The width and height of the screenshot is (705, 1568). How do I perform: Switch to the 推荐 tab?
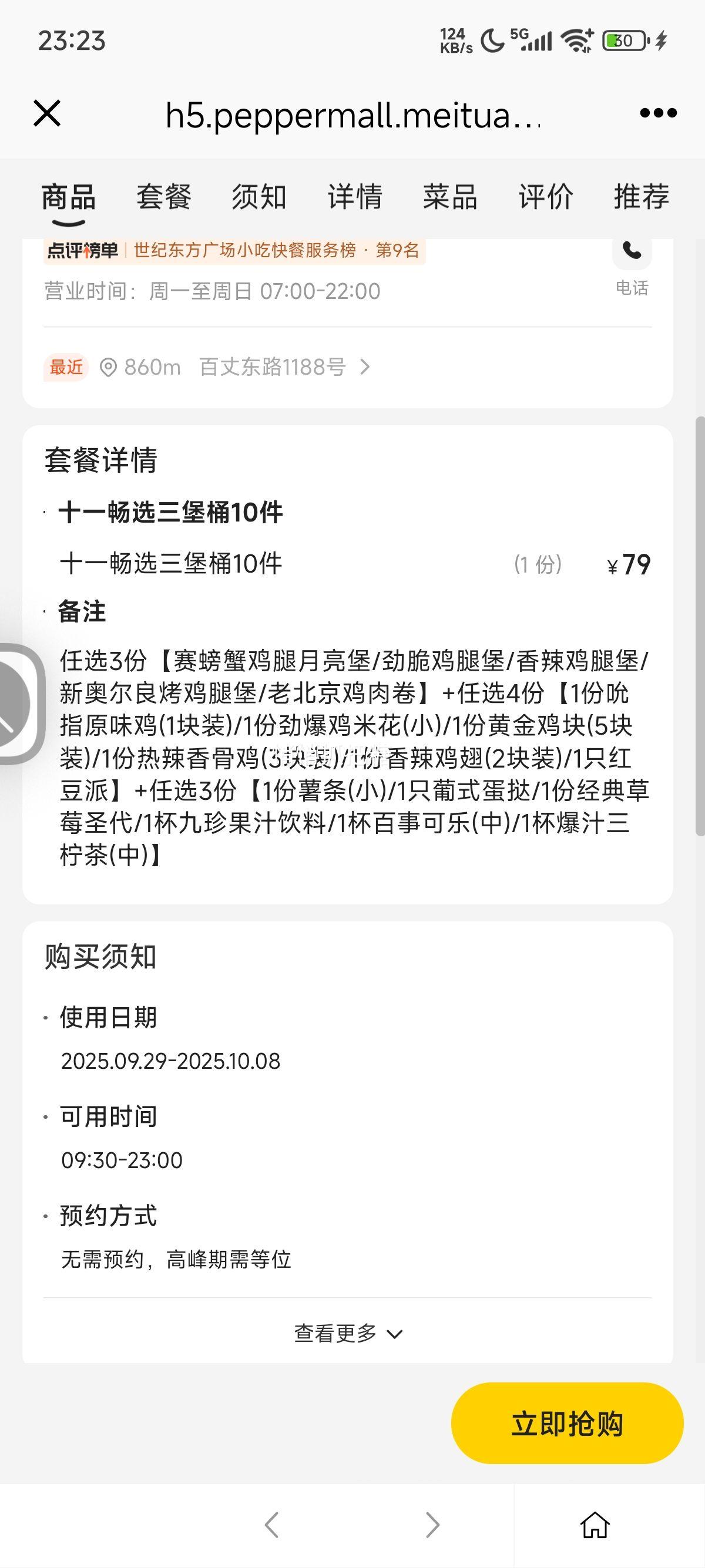click(641, 197)
